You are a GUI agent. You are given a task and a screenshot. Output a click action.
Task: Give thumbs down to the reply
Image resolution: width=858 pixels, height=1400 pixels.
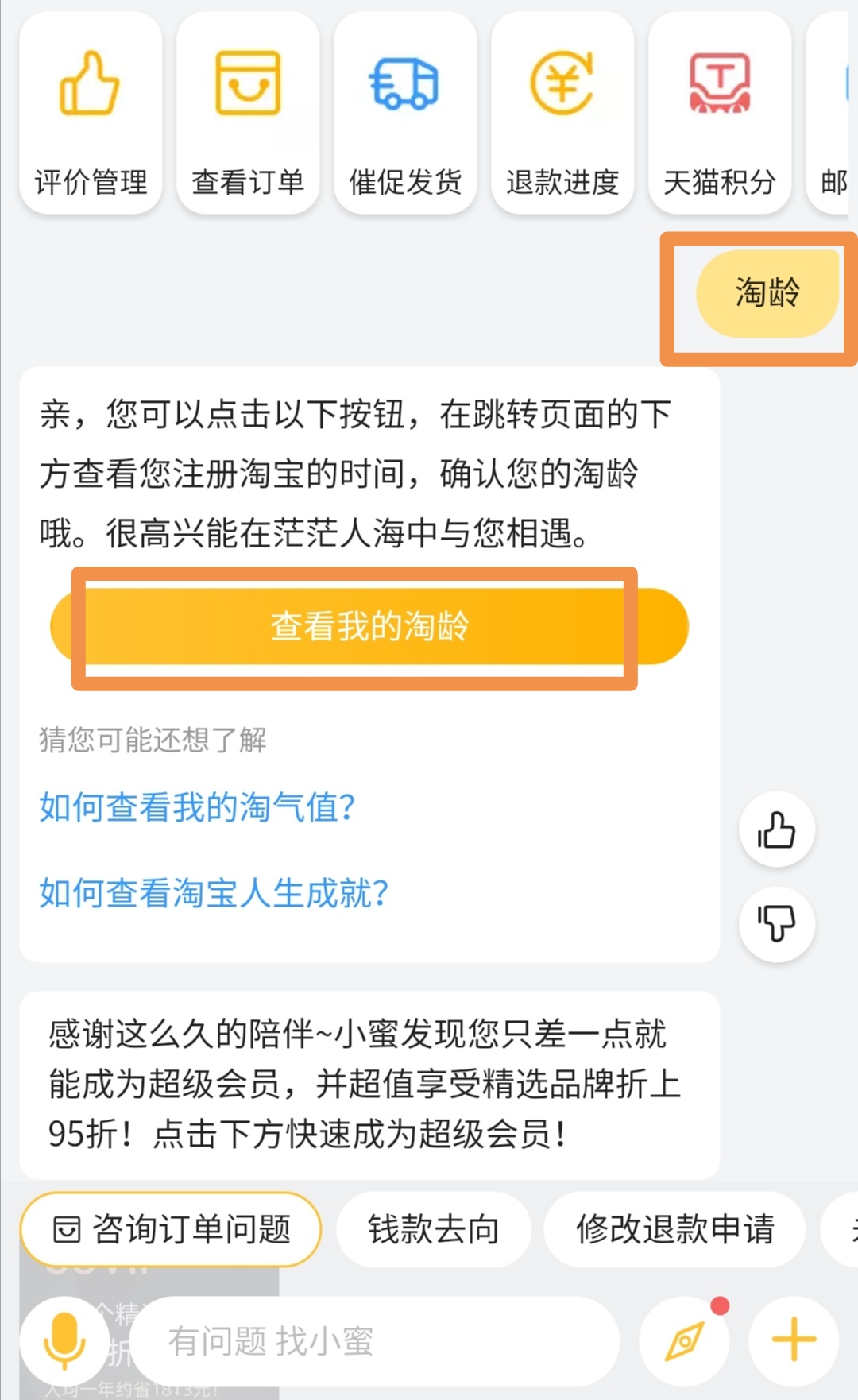[776, 926]
